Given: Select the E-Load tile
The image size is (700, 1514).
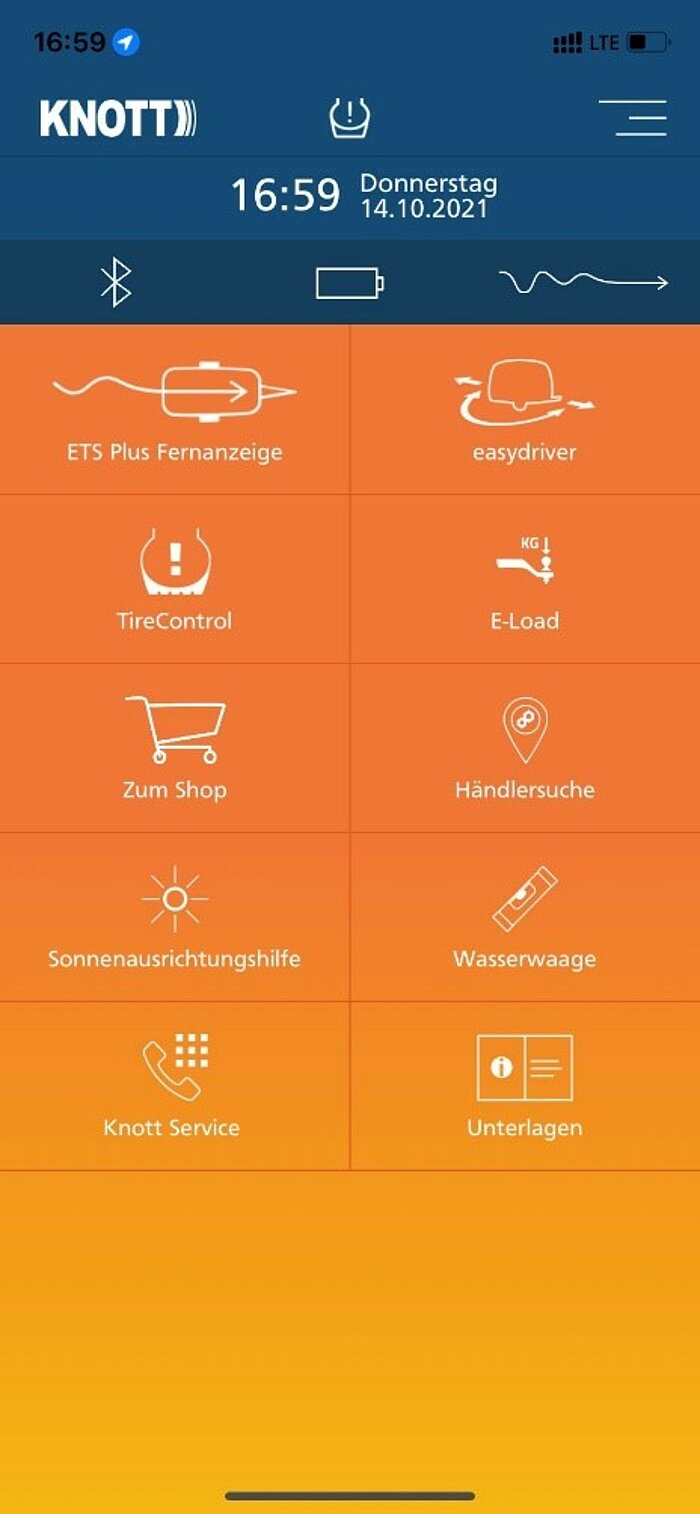Looking at the screenshot, I should click(x=525, y=579).
